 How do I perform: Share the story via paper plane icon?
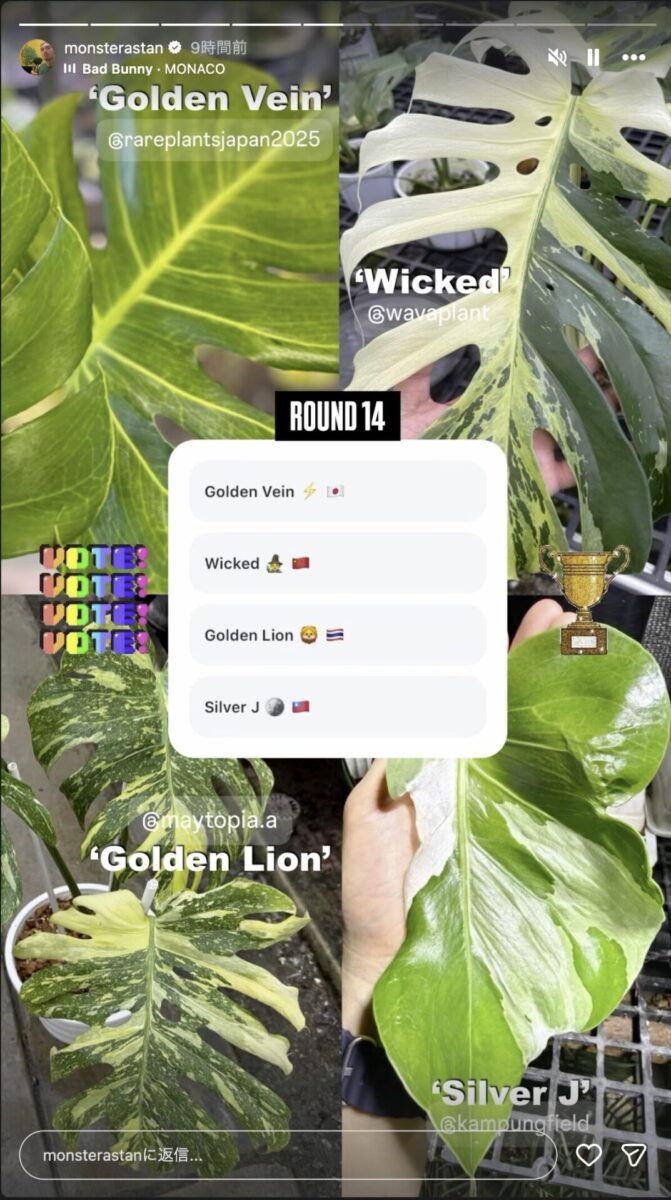point(634,1155)
